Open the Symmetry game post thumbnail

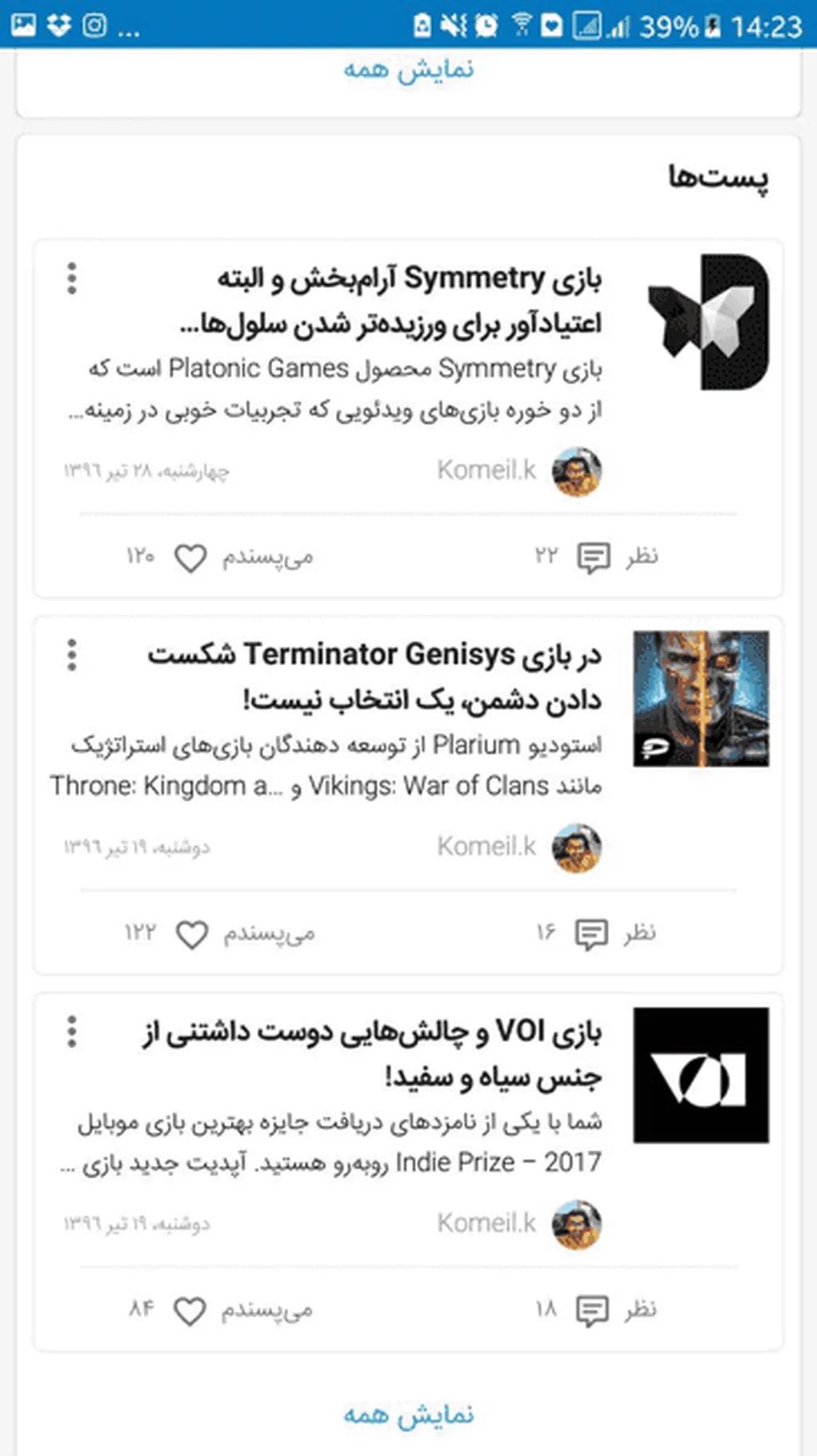point(707,322)
